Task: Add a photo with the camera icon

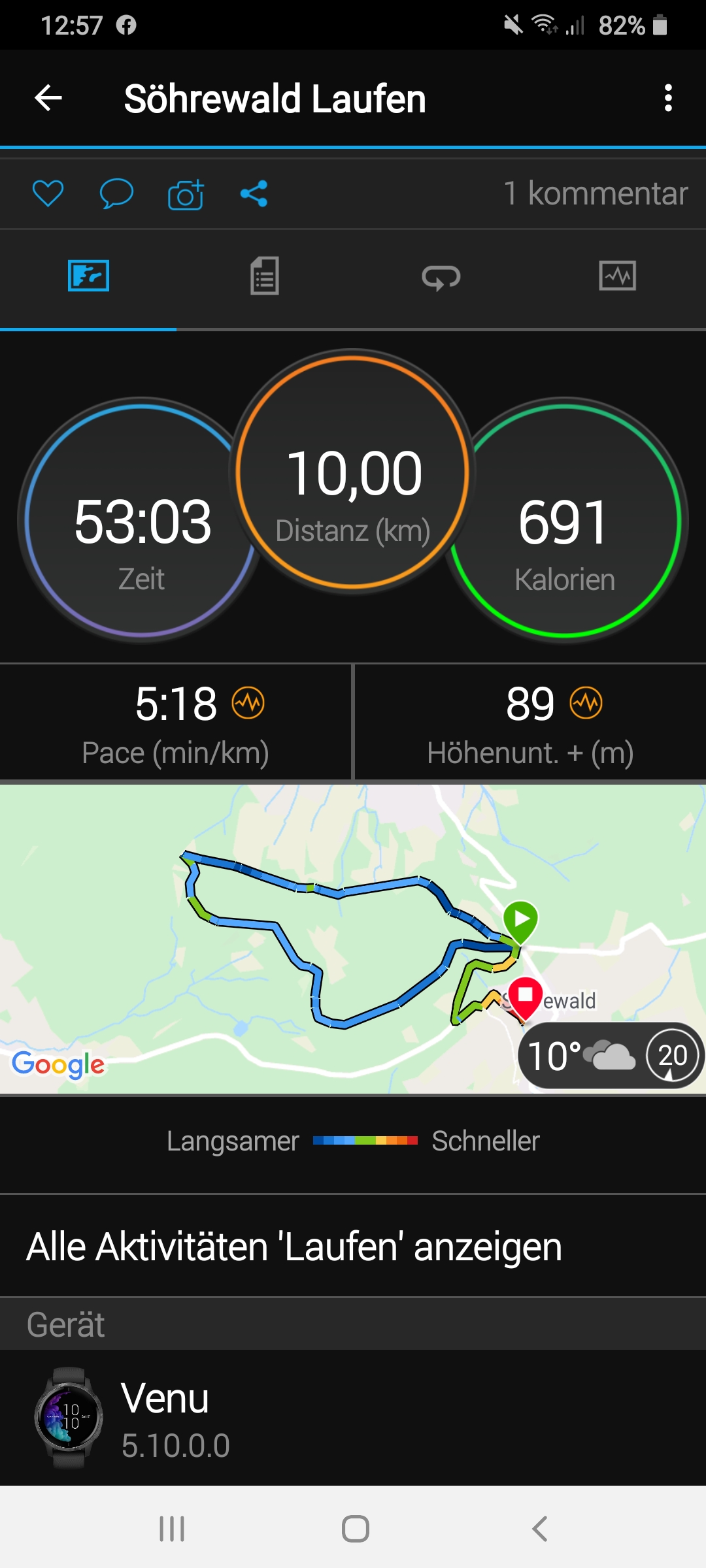Action: [186, 194]
